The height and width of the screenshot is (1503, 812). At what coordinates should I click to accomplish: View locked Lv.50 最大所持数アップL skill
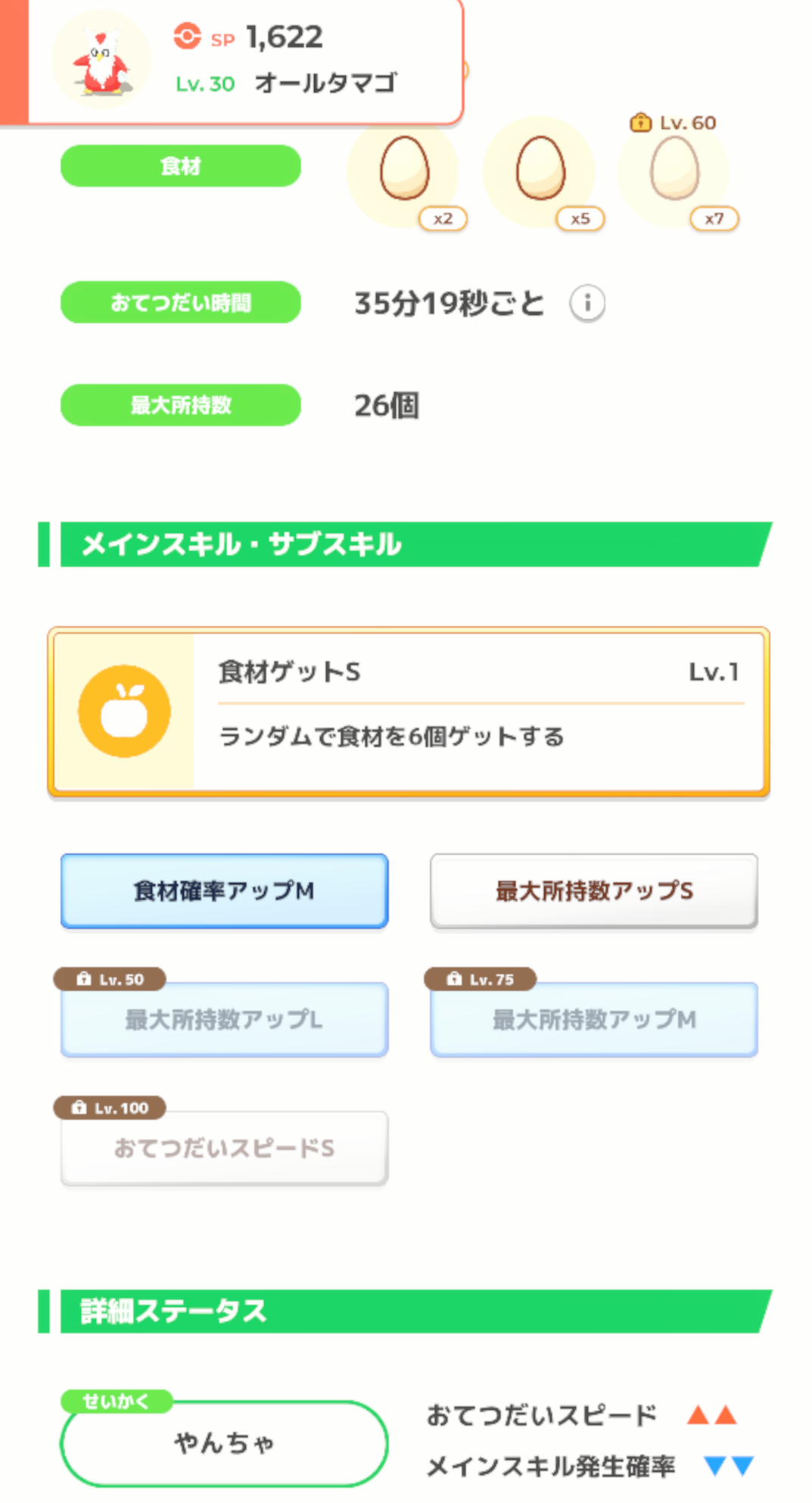tap(224, 1019)
